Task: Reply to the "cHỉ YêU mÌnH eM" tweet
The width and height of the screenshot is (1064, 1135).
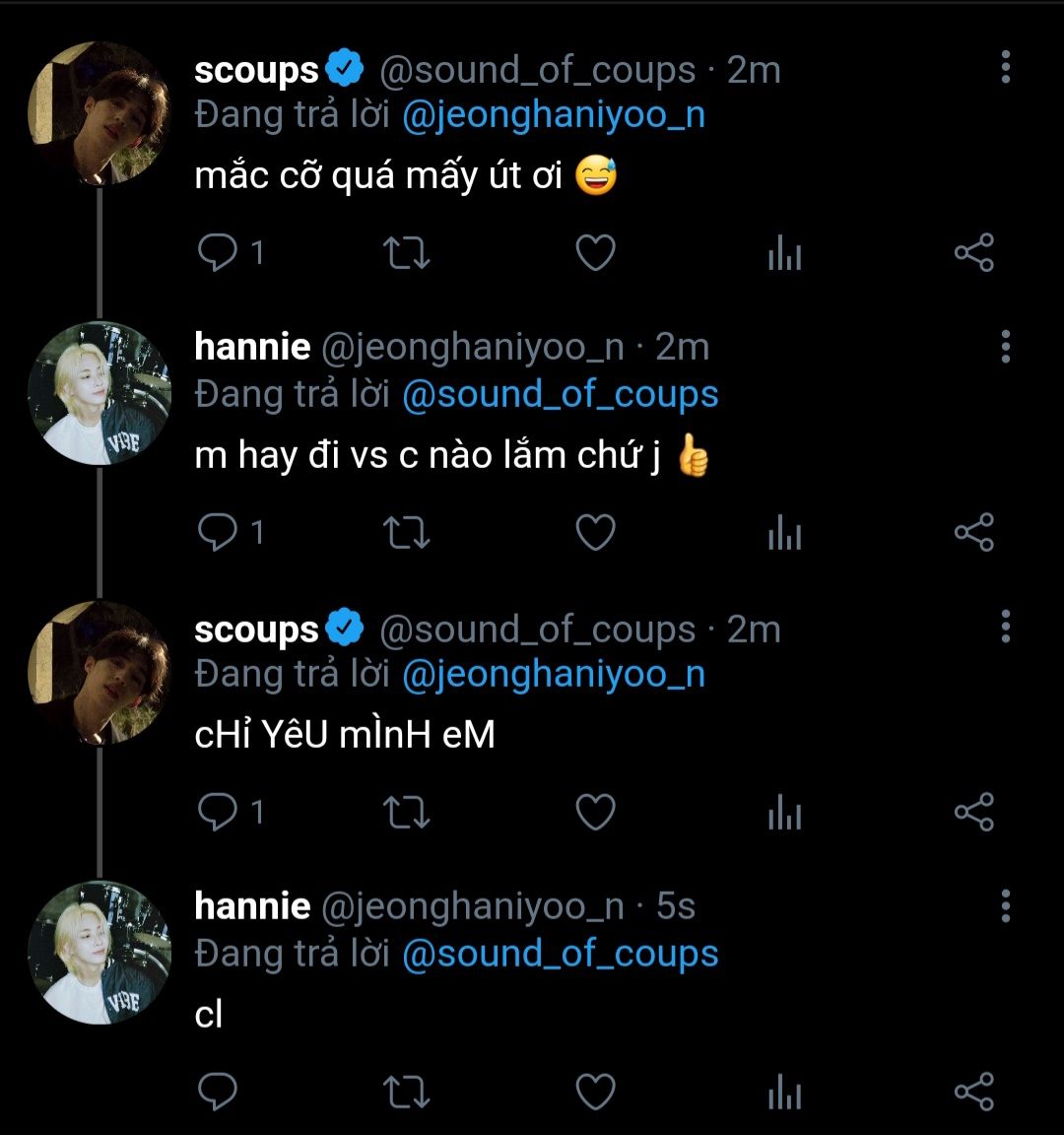Action: (218, 813)
